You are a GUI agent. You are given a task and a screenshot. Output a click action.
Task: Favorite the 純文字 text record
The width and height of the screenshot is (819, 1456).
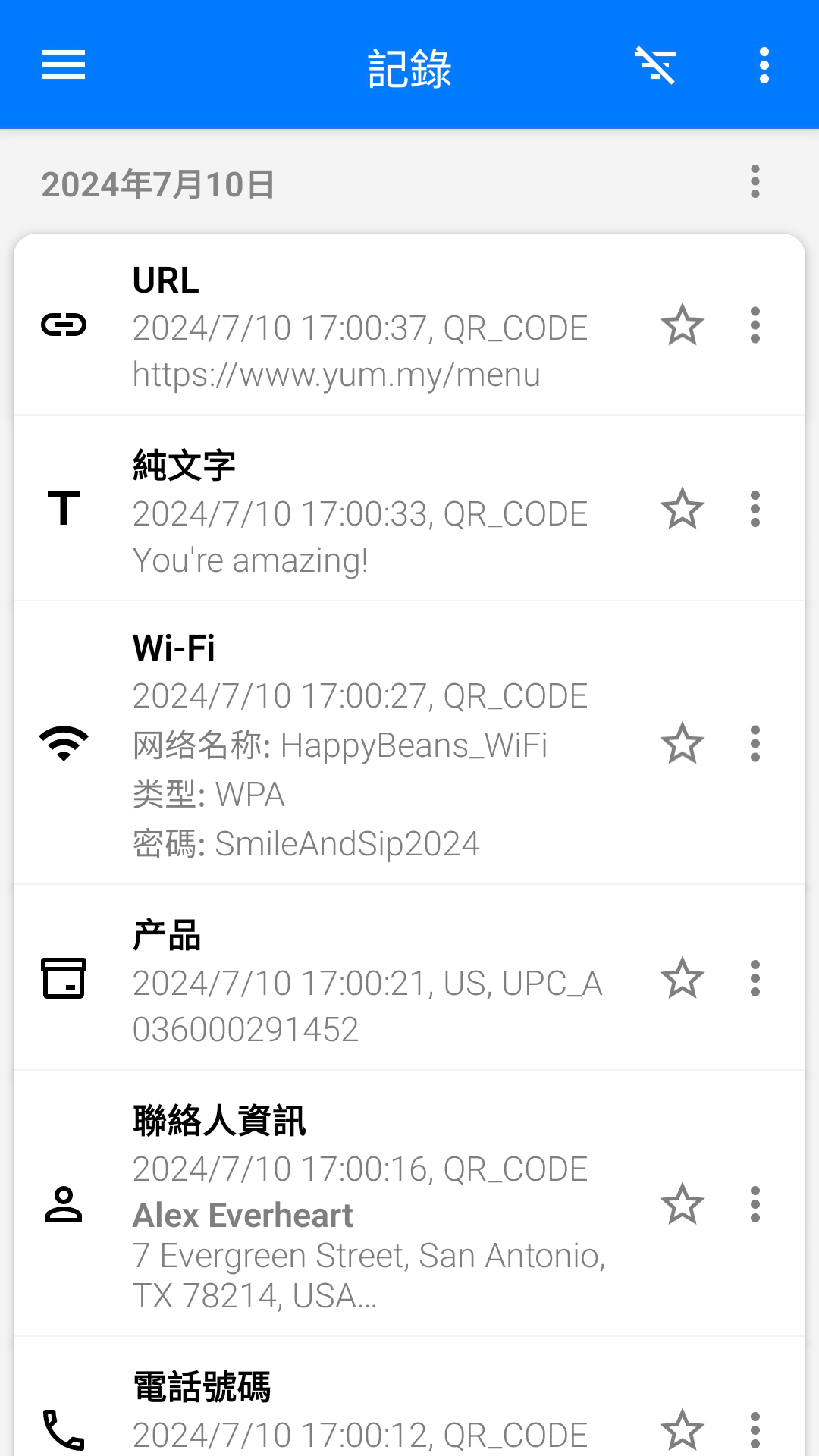pyautogui.click(x=682, y=509)
